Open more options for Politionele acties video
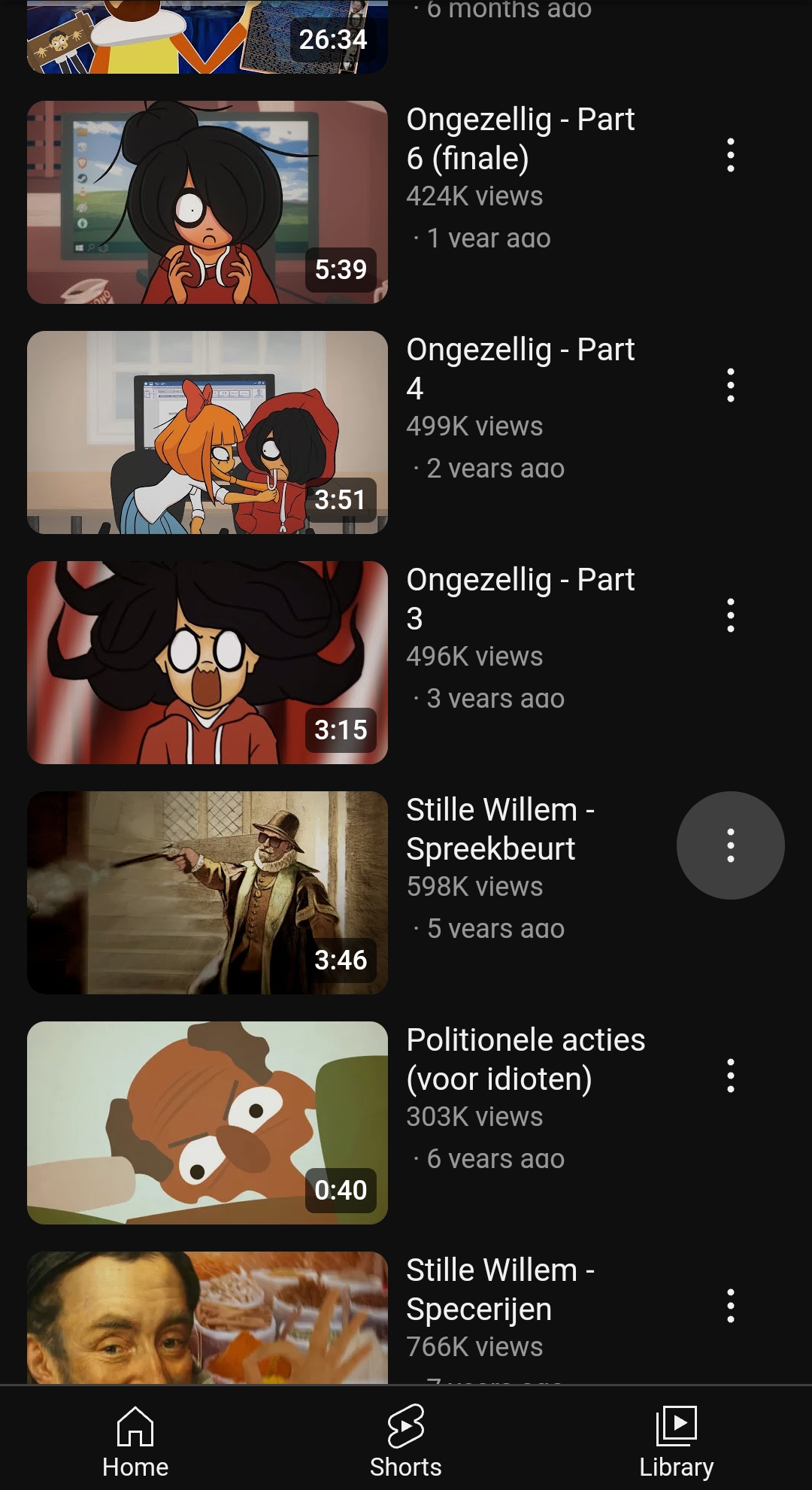Screen dimensions: 812x1490 [x=730, y=1076]
